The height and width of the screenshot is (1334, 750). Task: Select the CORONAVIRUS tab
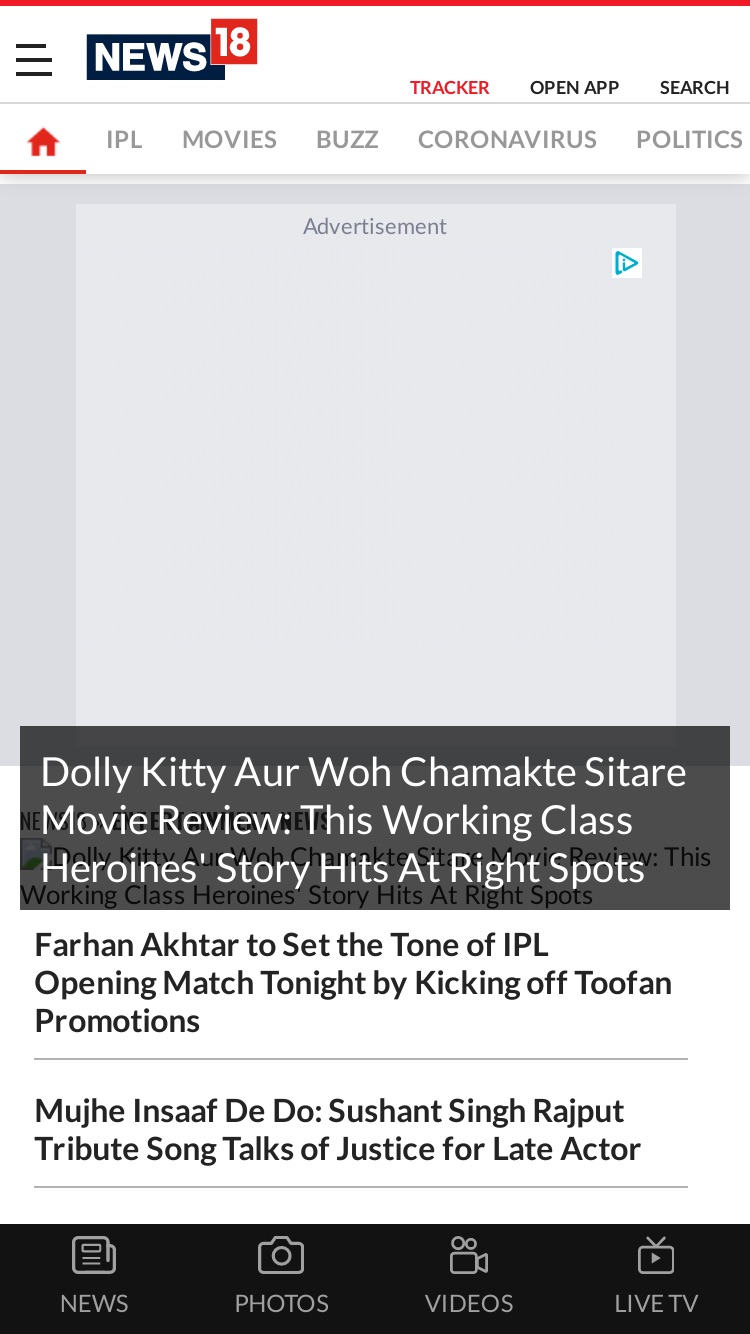tap(507, 140)
